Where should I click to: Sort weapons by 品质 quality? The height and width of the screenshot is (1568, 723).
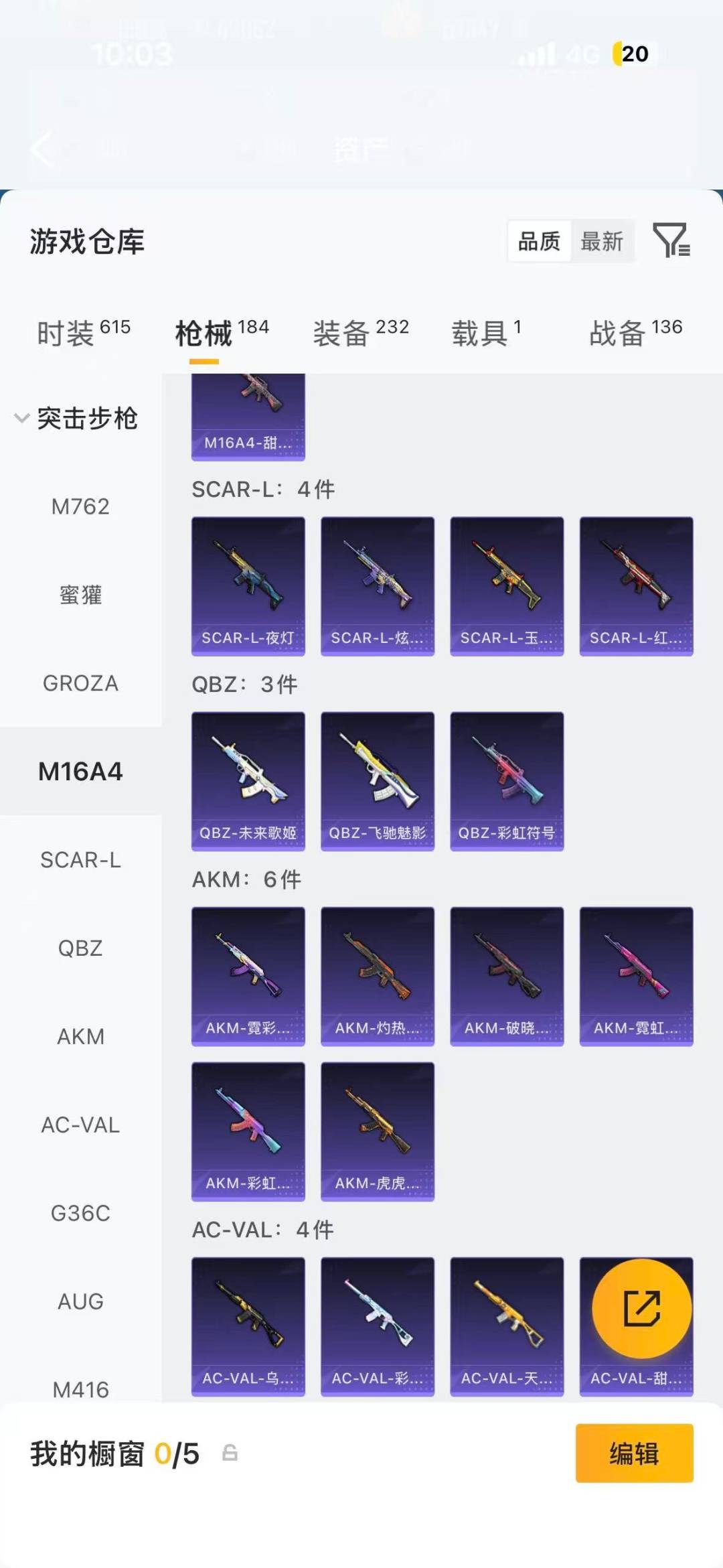540,242
